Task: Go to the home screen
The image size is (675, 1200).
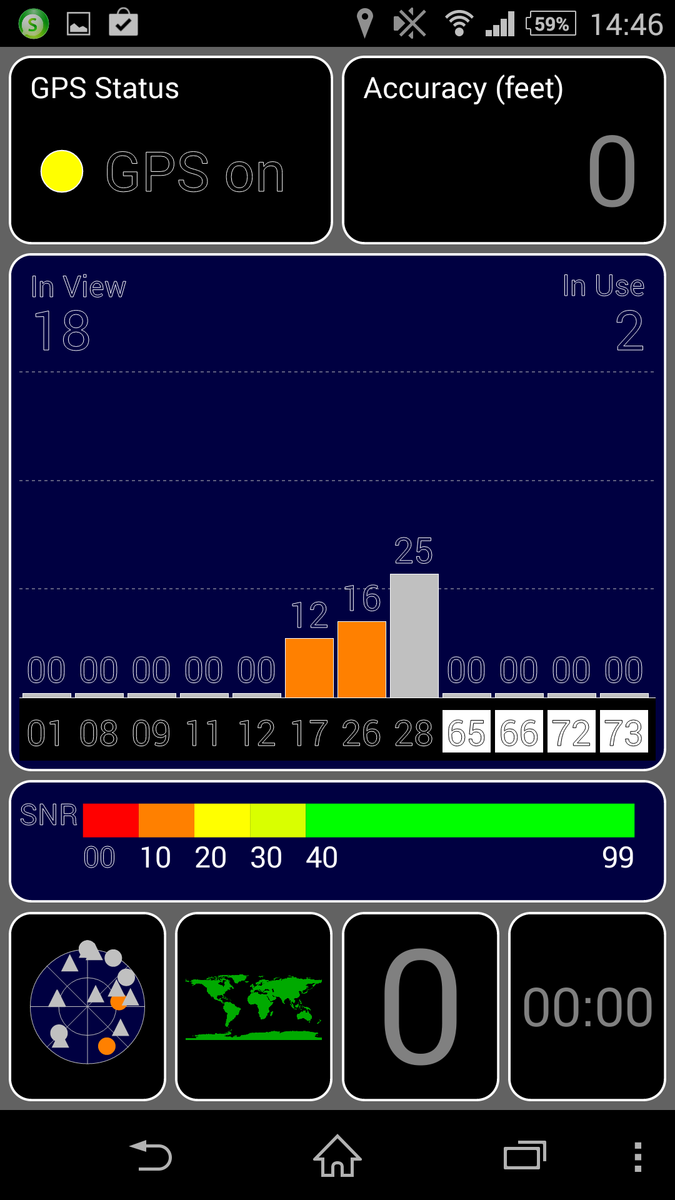Action: click(337, 1156)
